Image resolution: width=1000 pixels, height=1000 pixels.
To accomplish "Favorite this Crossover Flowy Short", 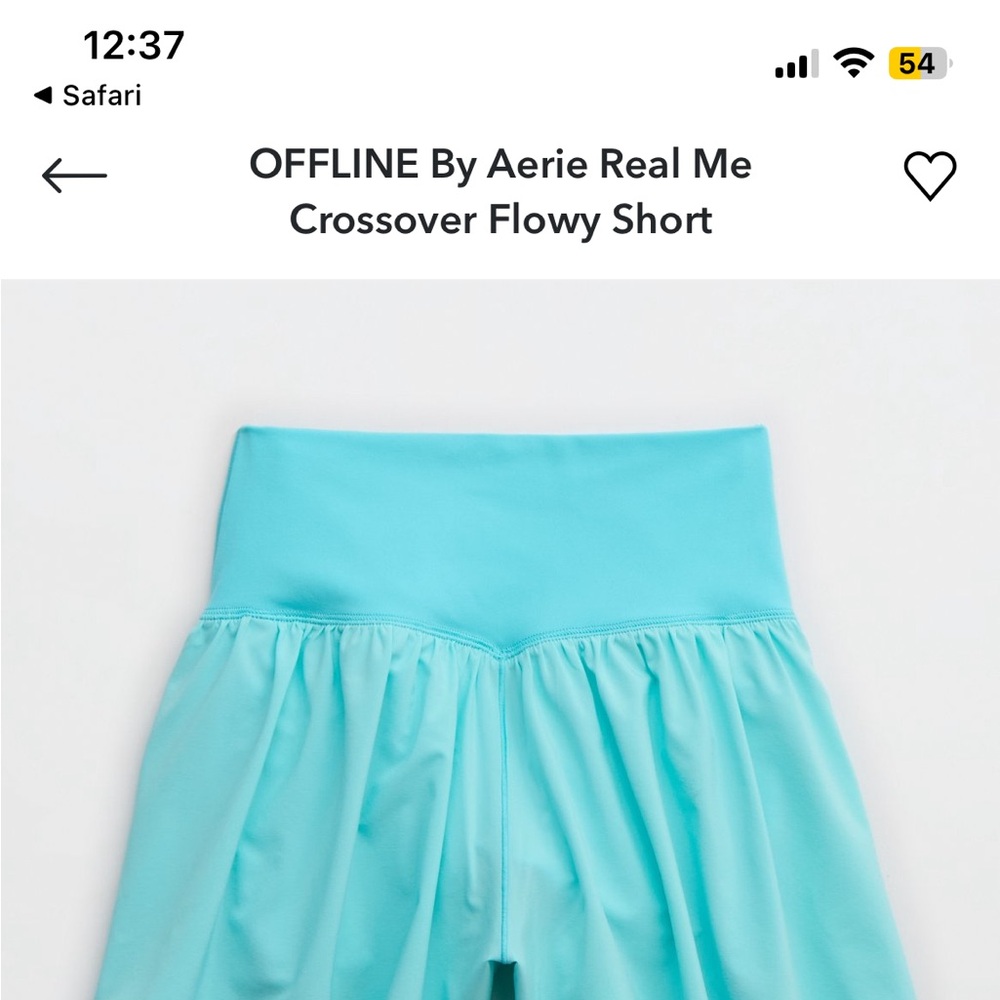I will click(x=929, y=177).
